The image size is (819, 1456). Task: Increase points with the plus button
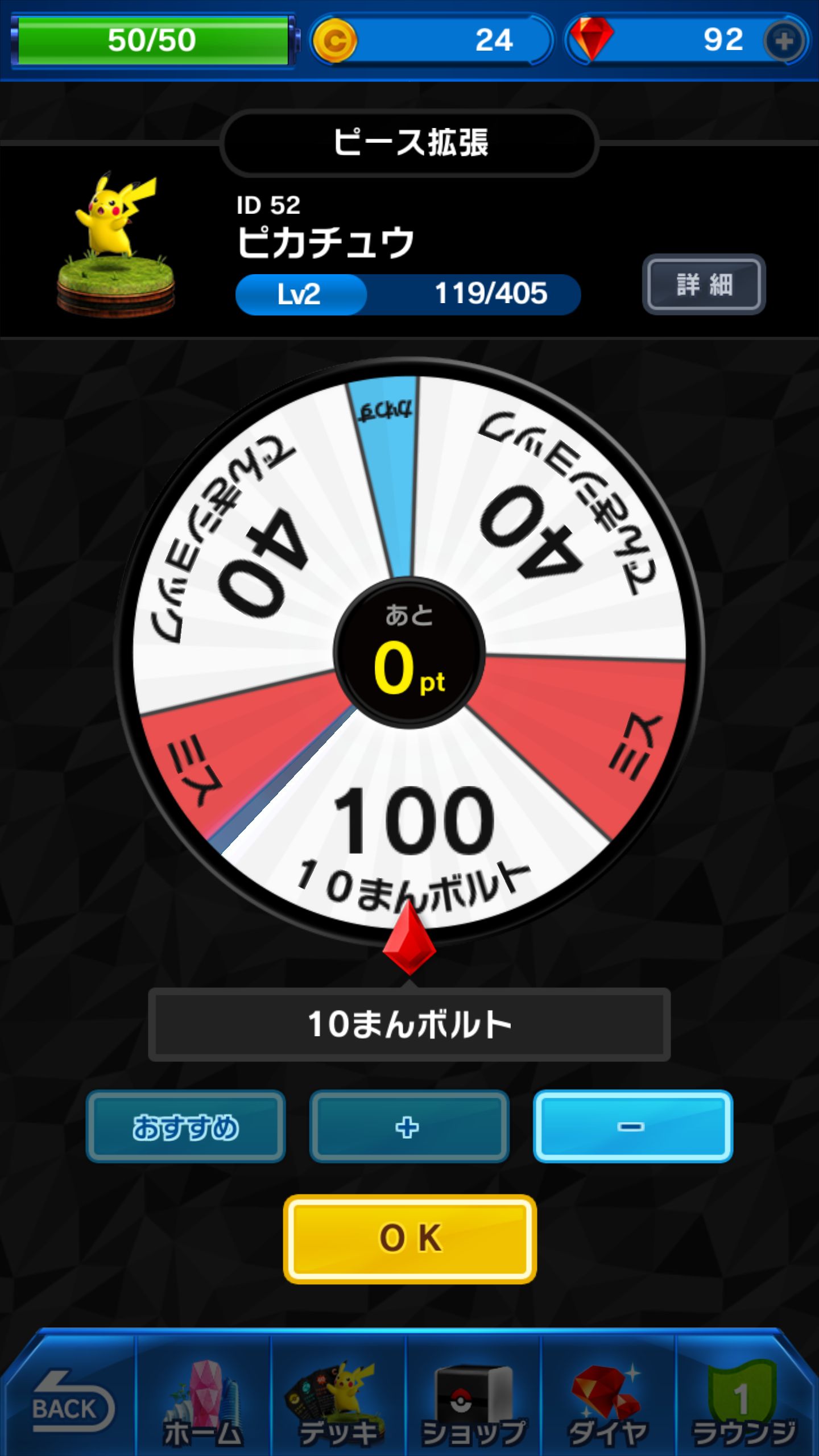pyautogui.click(x=409, y=1126)
